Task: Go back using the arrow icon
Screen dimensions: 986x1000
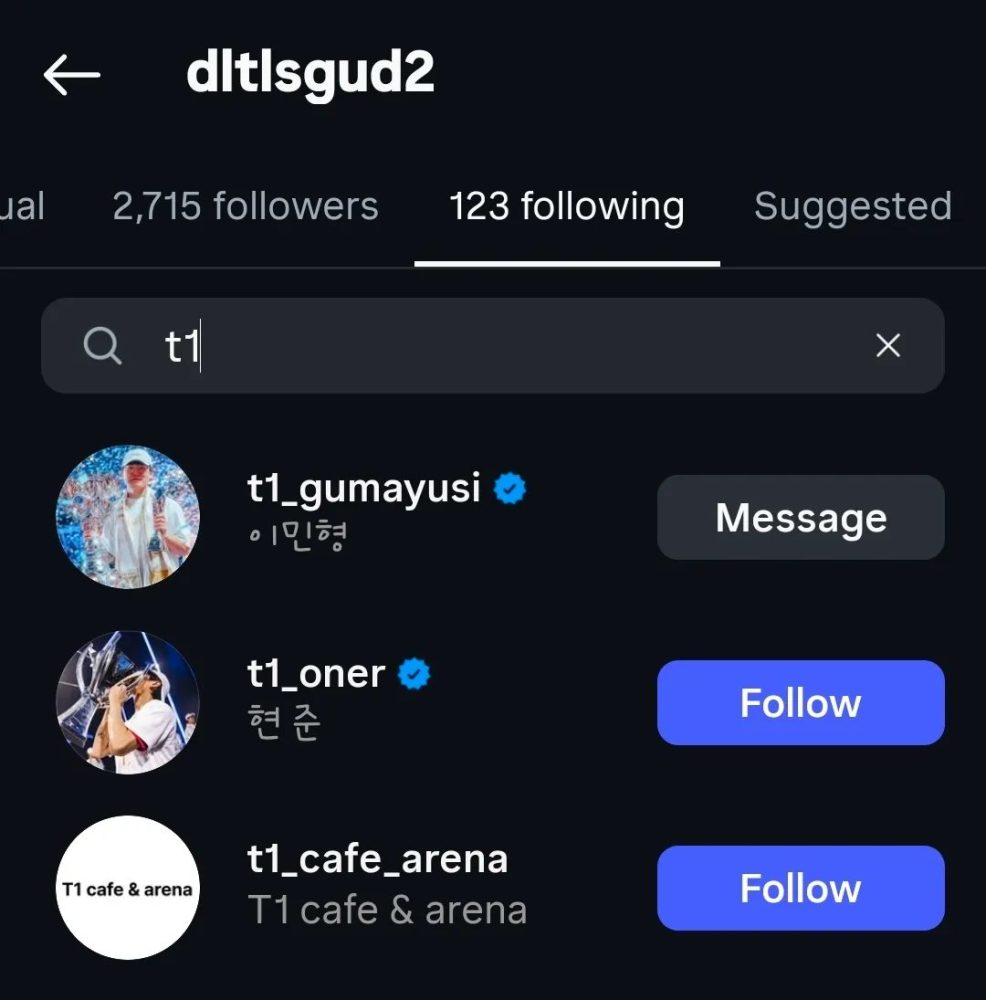Action: [71, 75]
